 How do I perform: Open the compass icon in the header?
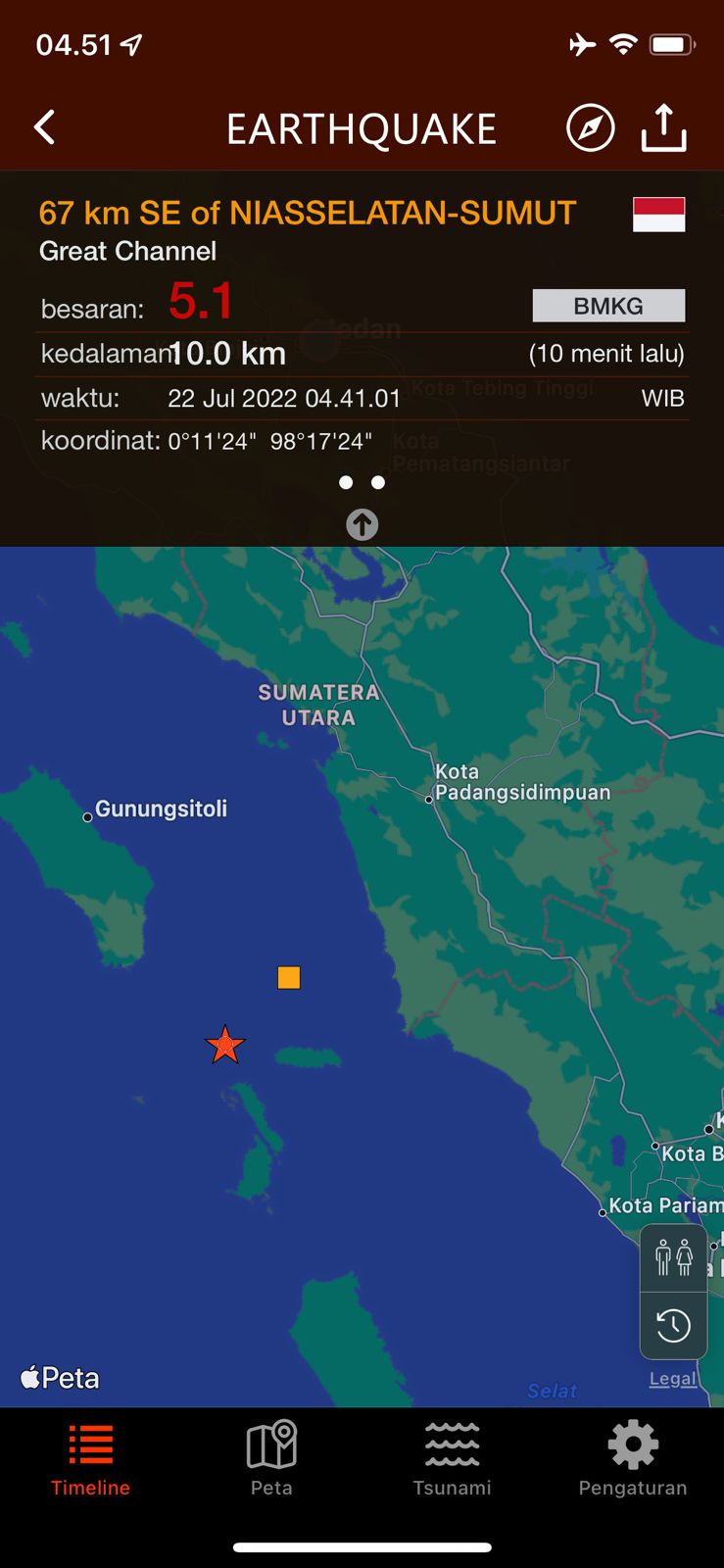click(590, 127)
